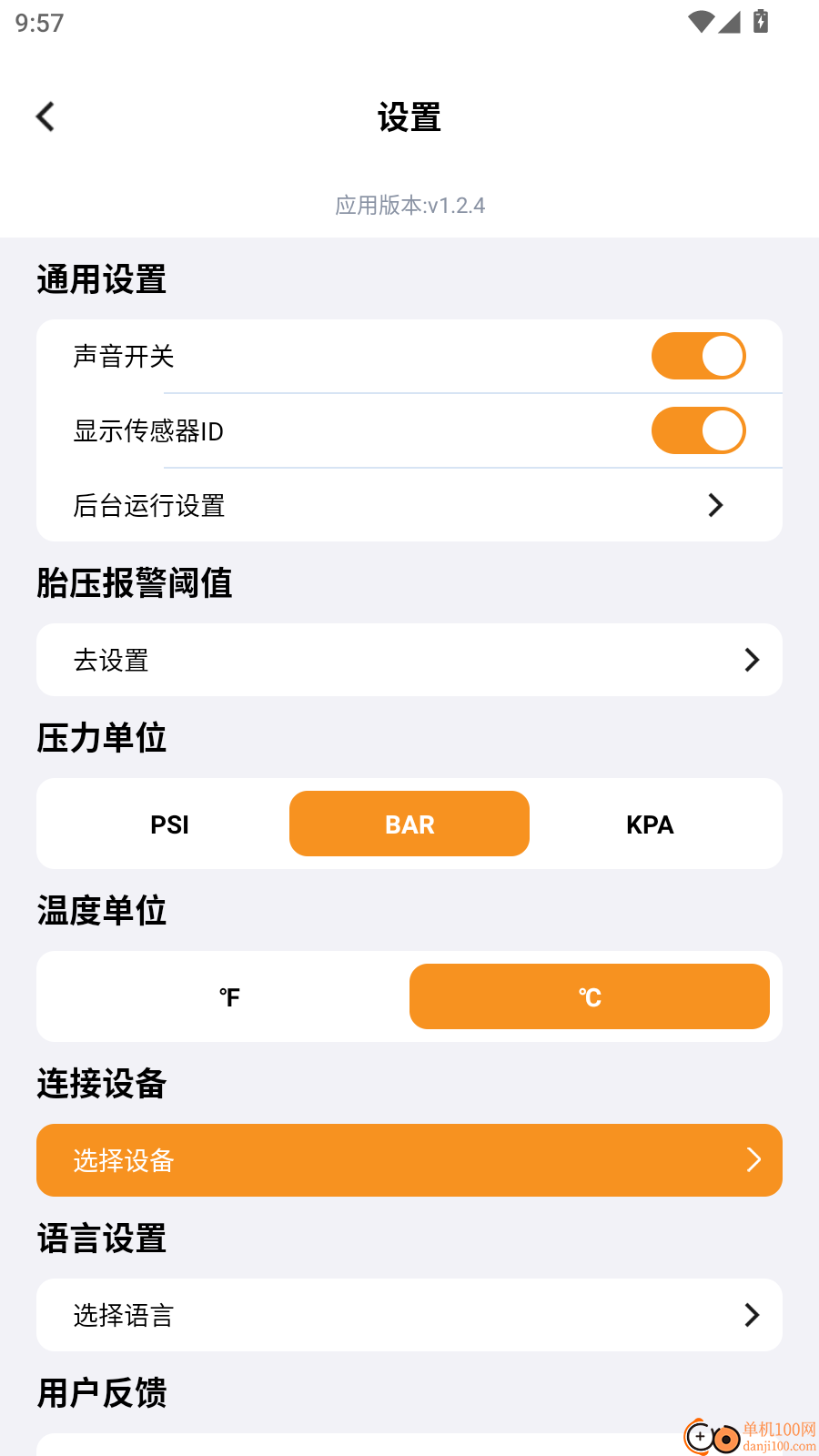819x1456 pixels.
Task: Choose BAR pressure unit
Action: pos(409,824)
